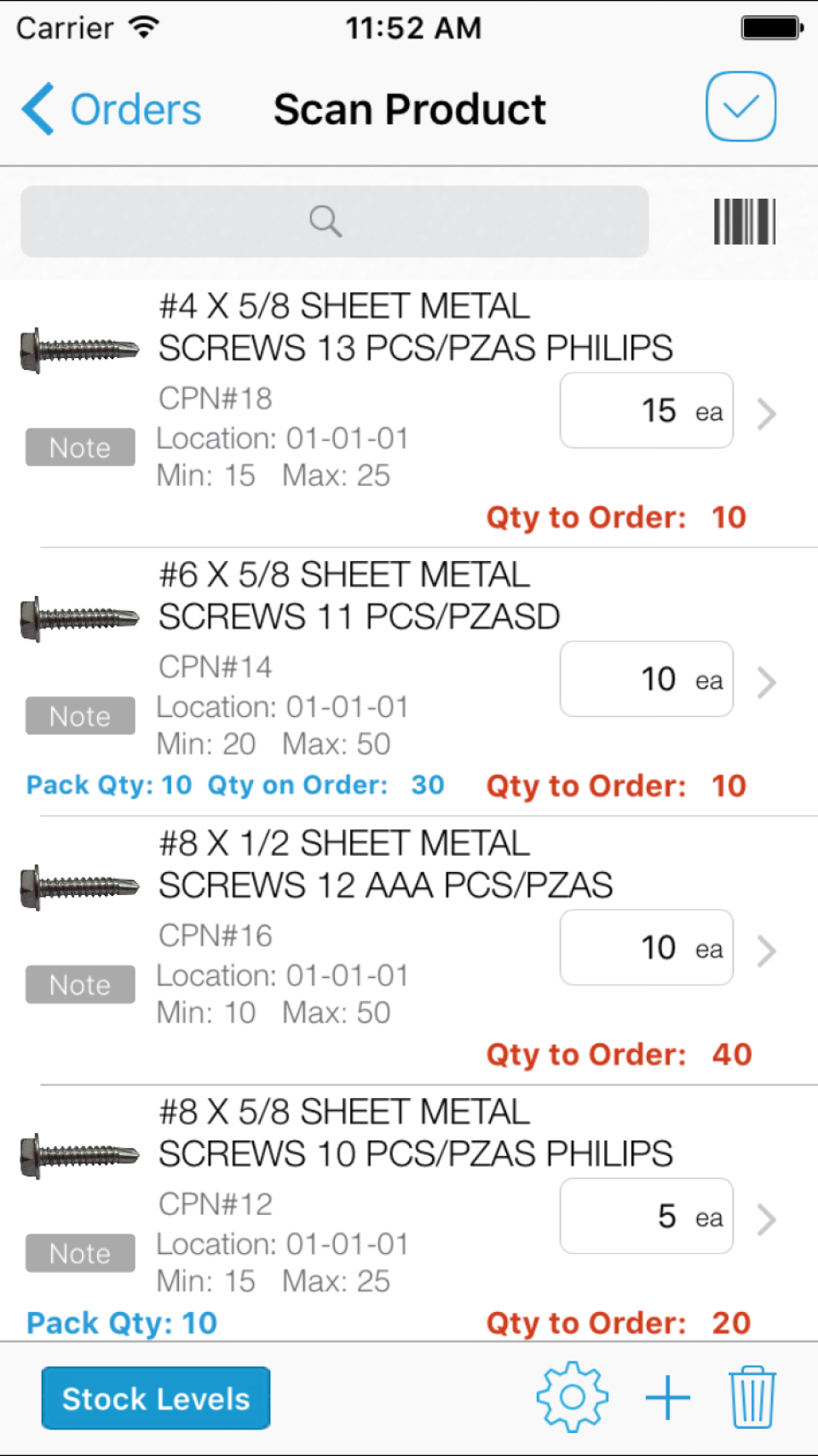Open details chevron for CPN#18

click(767, 414)
